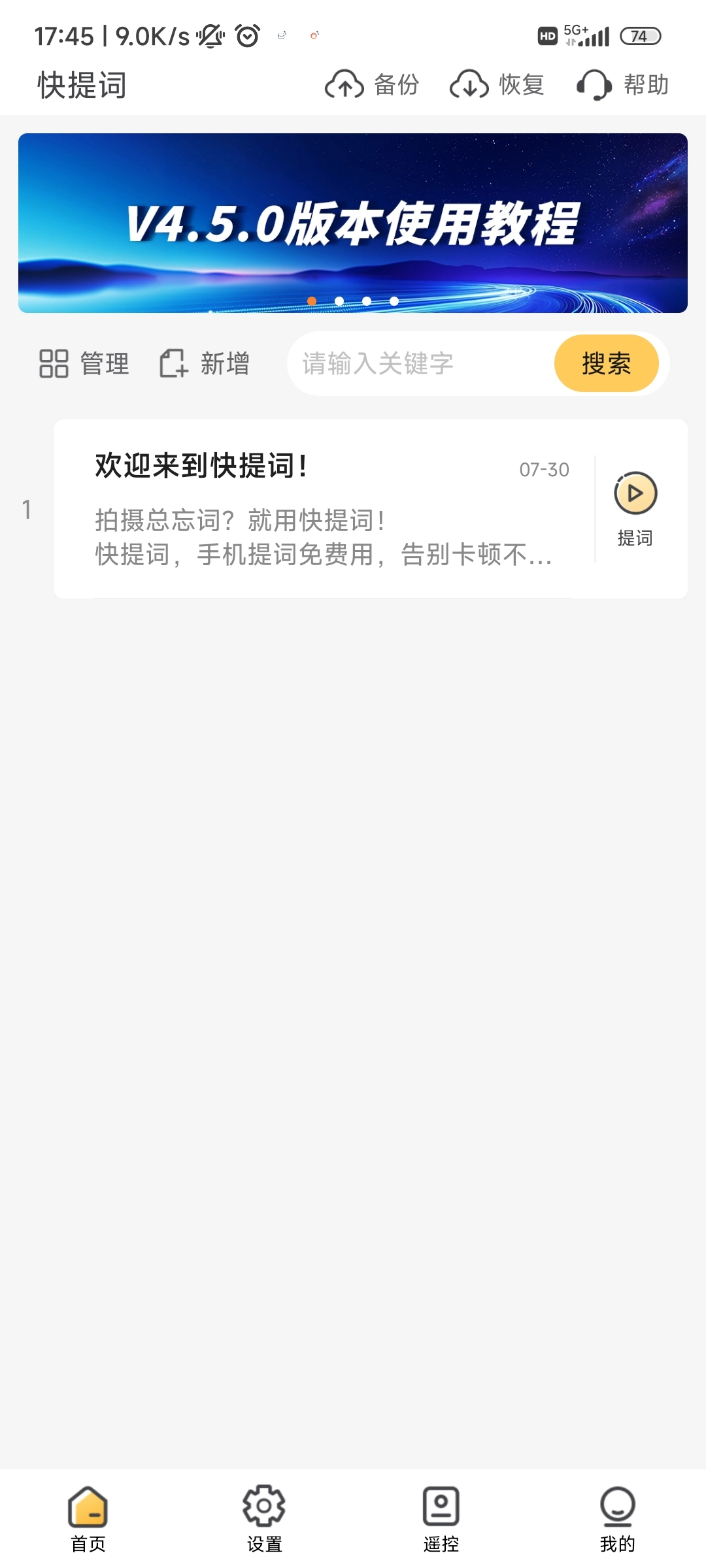Open the V4.5.0 tutorial banner
The image size is (706, 1568).
click(x=353, y=223)
